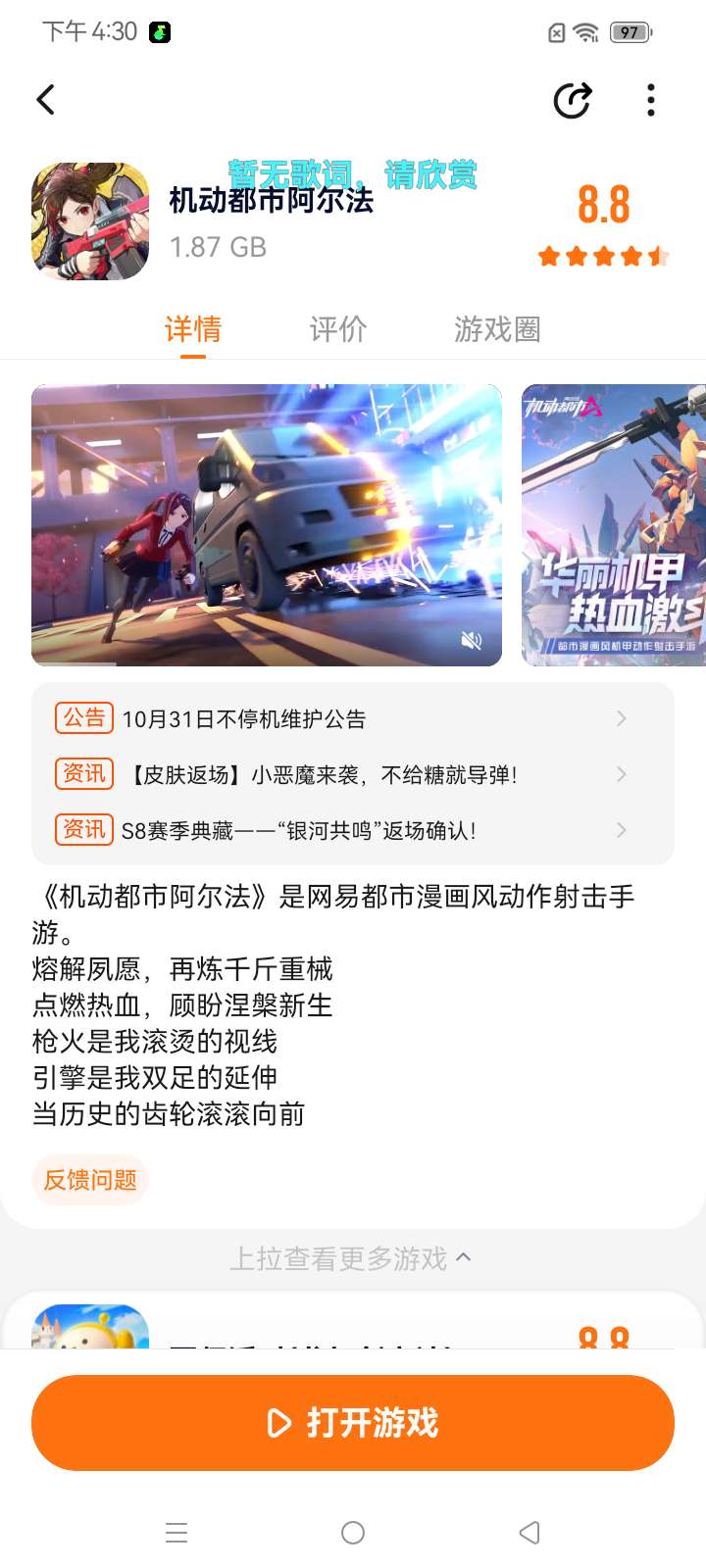Open 10月31日不停机维护公告 announcement
The image size is (706, 1568).
pyautogui.click(x=353, y=718)
